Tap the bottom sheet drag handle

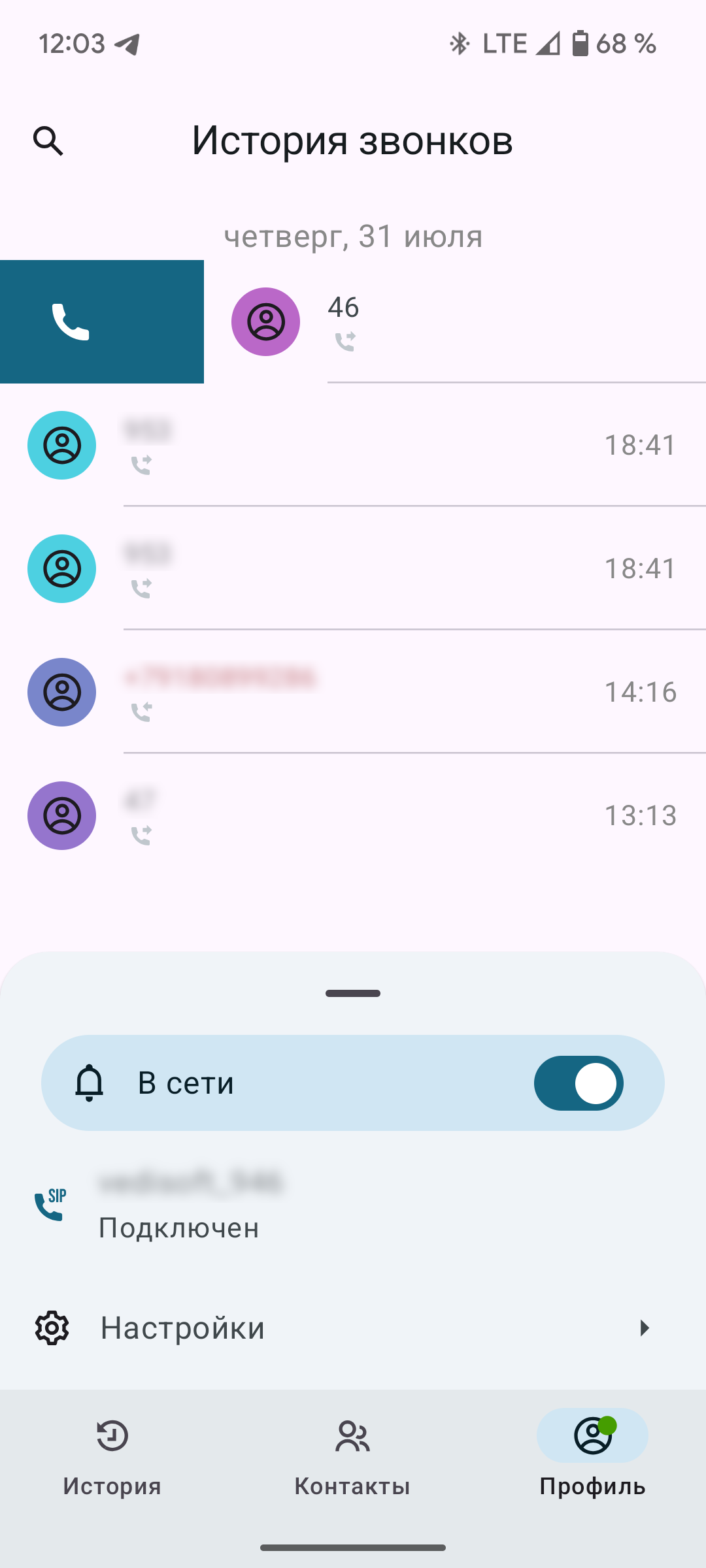353,993
